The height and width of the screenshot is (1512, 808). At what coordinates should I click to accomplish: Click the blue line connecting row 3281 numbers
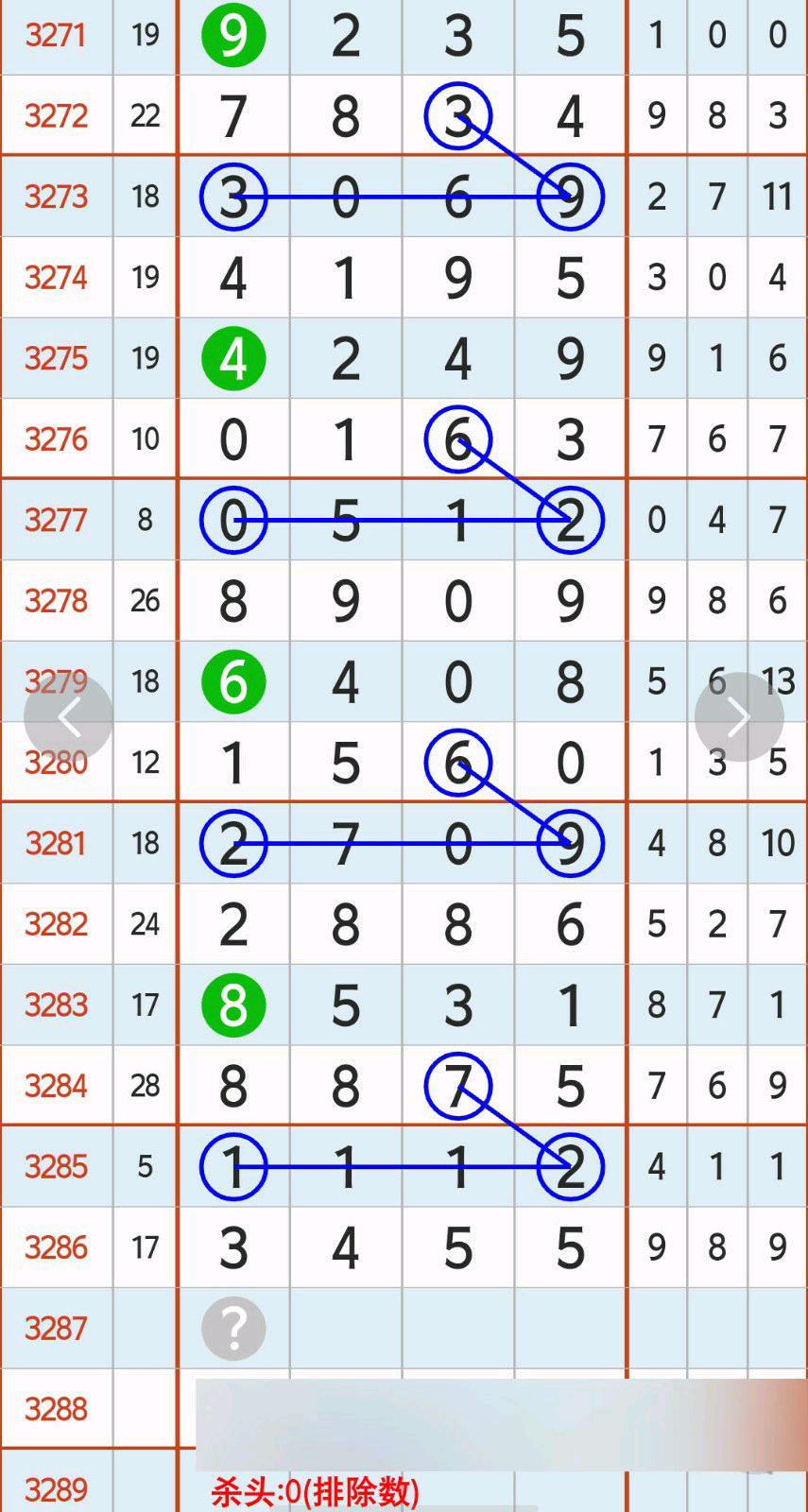402,844
